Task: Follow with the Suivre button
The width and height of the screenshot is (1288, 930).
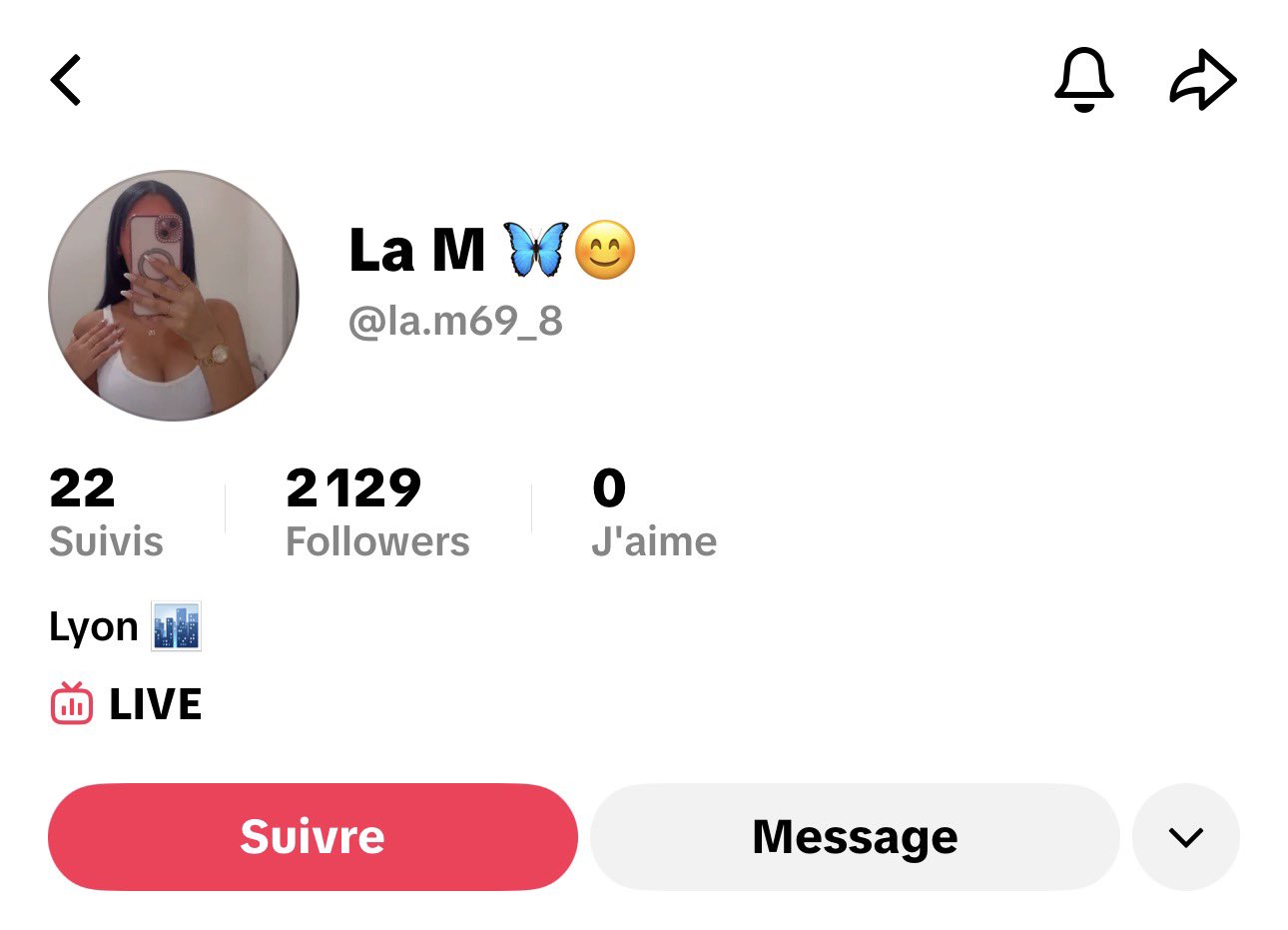Action: coord(313,837)
